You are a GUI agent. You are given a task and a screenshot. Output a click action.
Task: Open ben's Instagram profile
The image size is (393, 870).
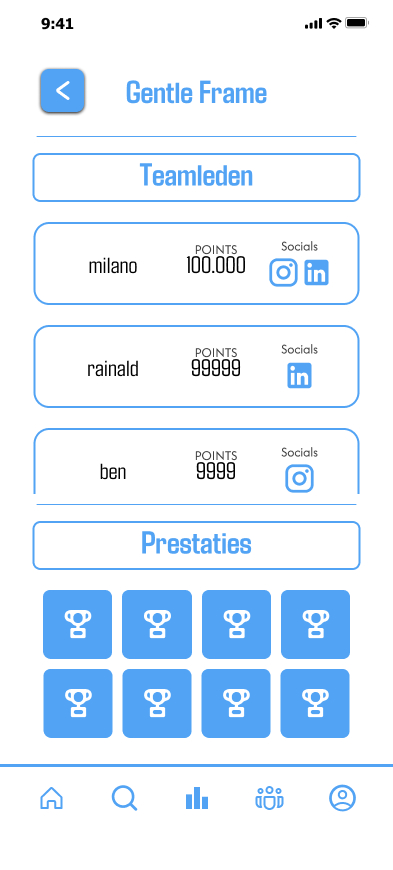pyautogui.click(x=300, y=478)
